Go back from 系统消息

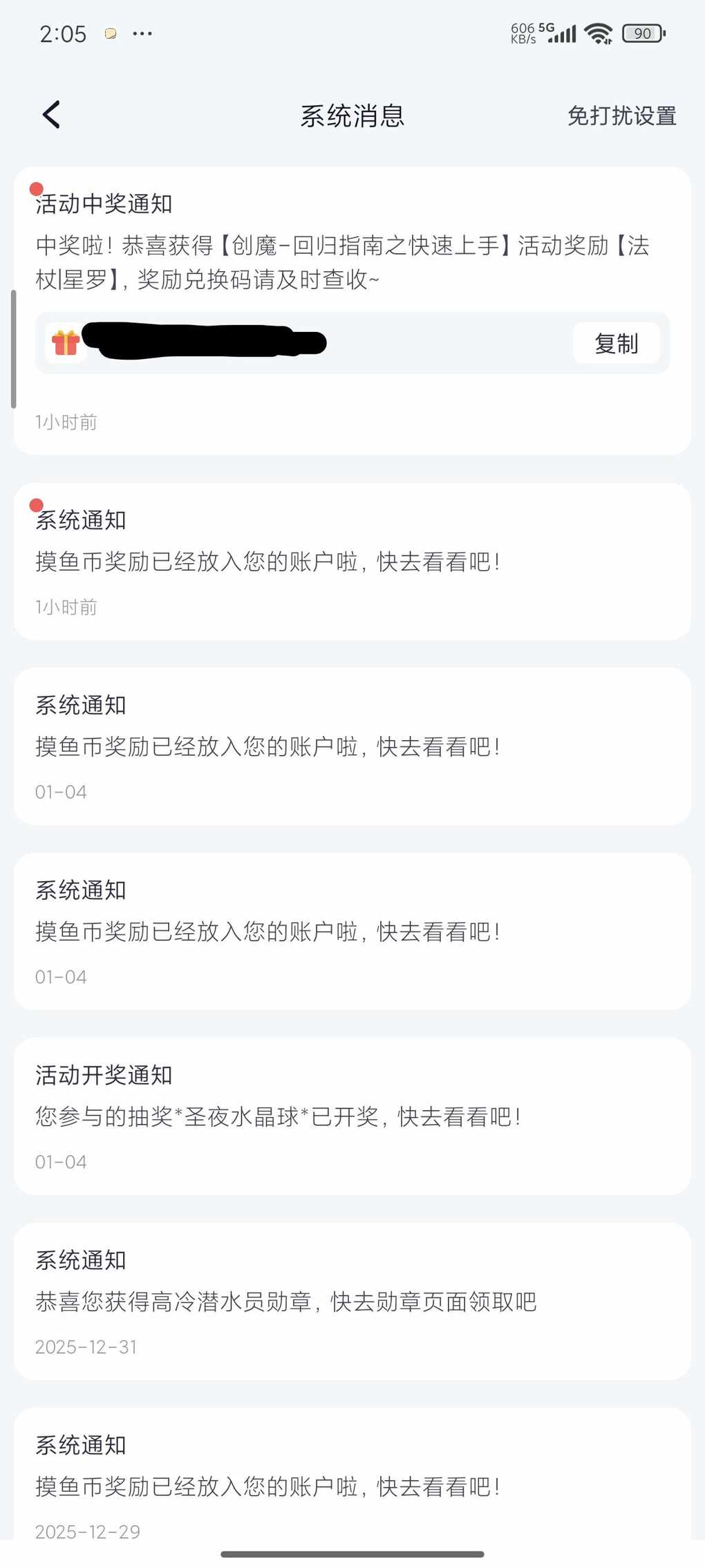click(x=52, y=115)
